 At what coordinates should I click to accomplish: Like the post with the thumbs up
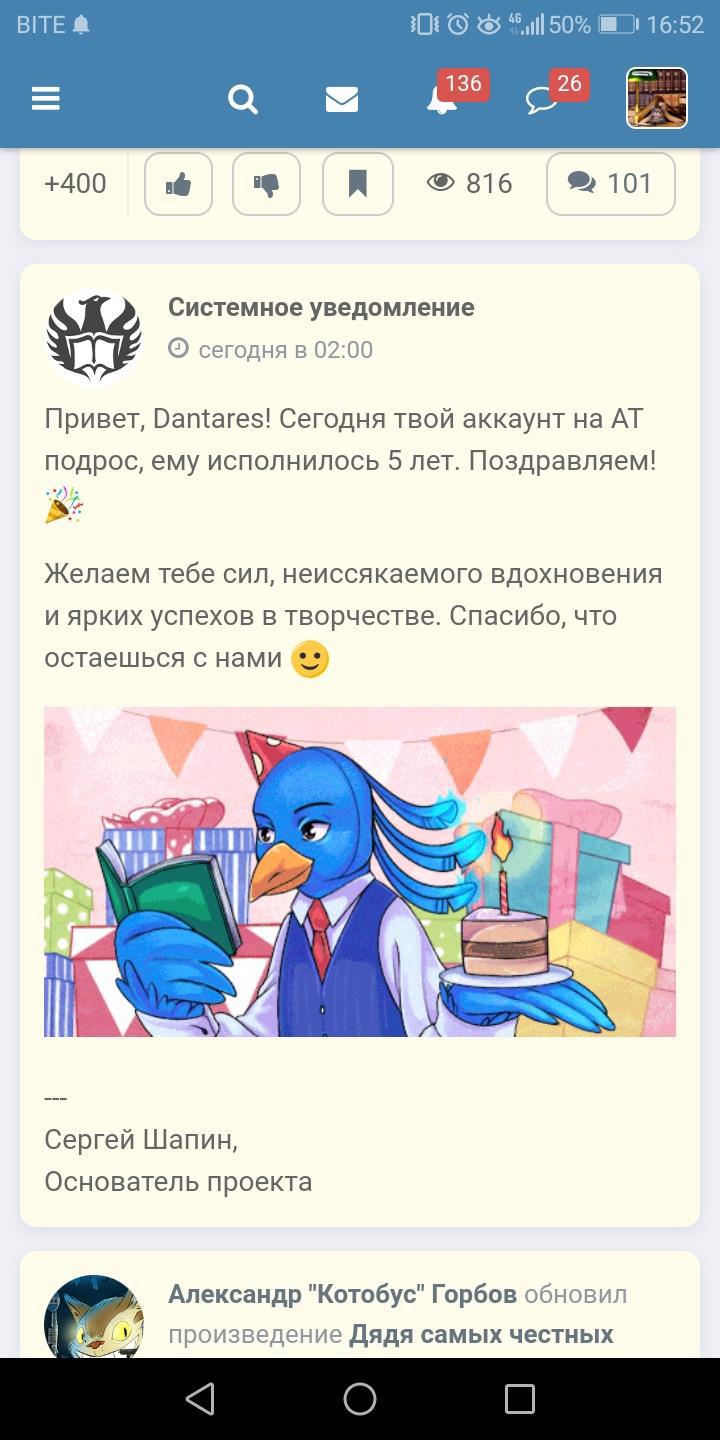coord(179,184)
